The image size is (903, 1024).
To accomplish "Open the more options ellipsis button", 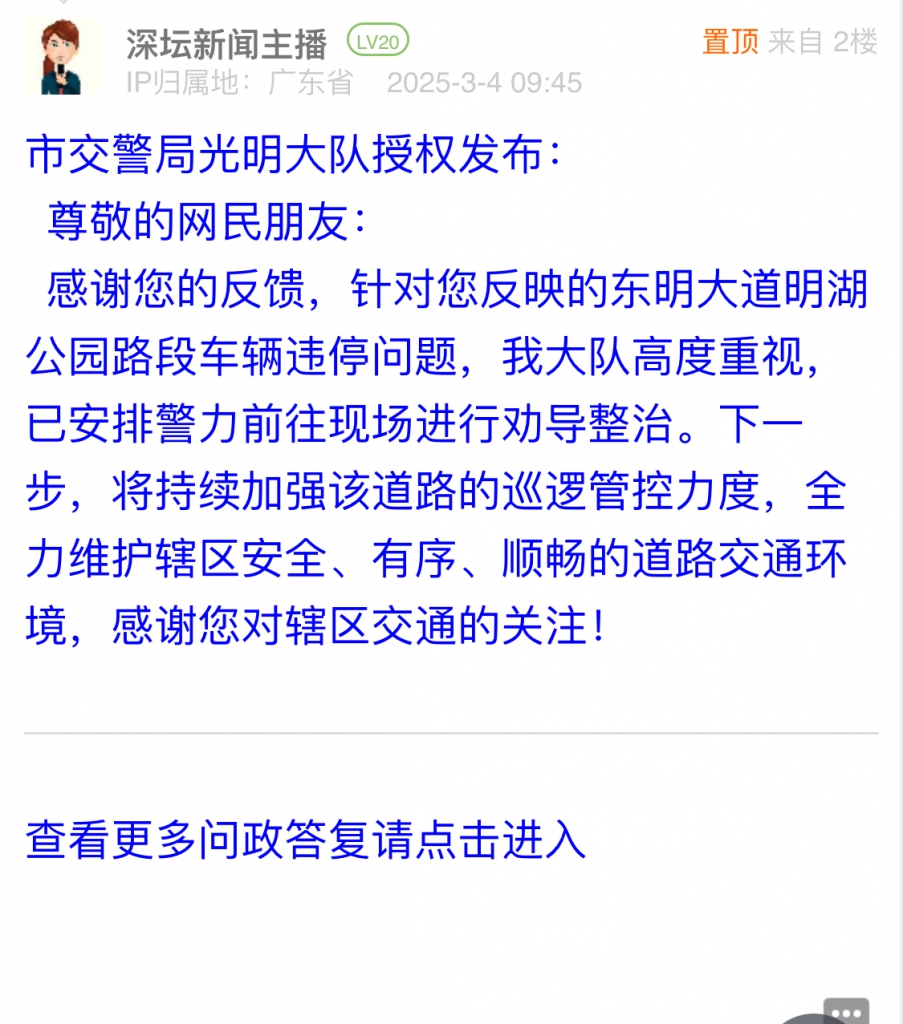I will 846,1010.
